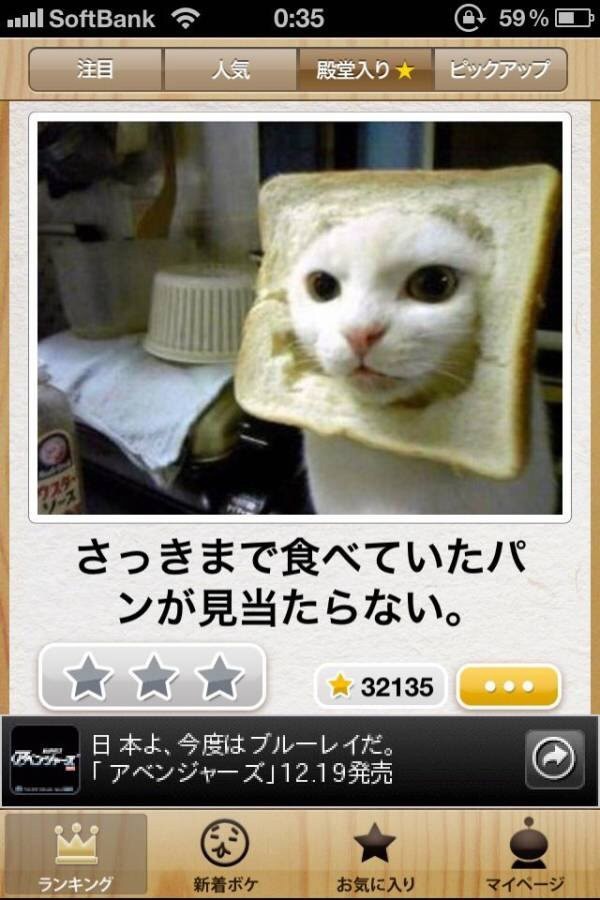Give this boke three stars
This screenshot has width=600, height=900.
point(219,678)
